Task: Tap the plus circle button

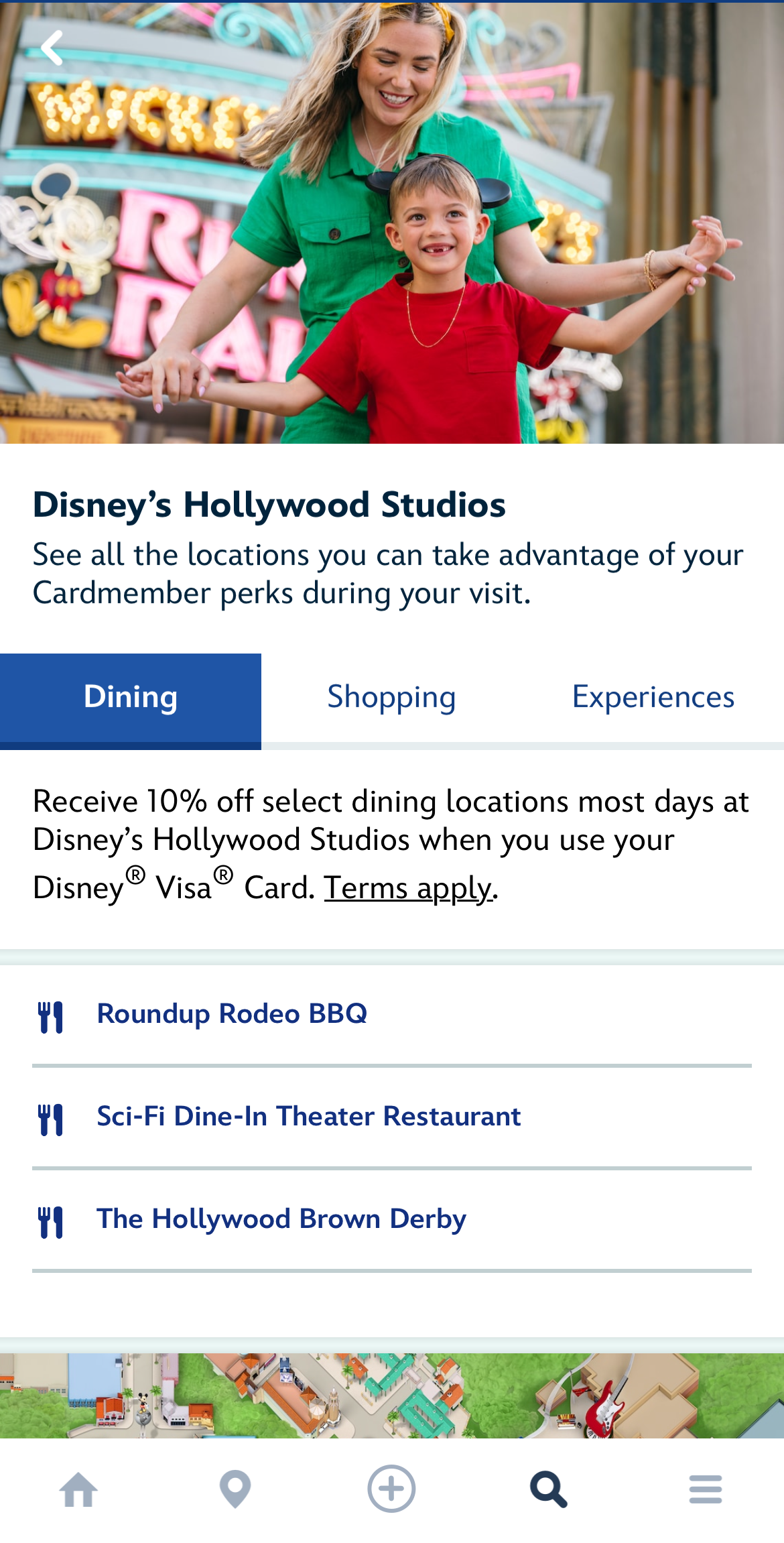Action: click(391, 1489)
